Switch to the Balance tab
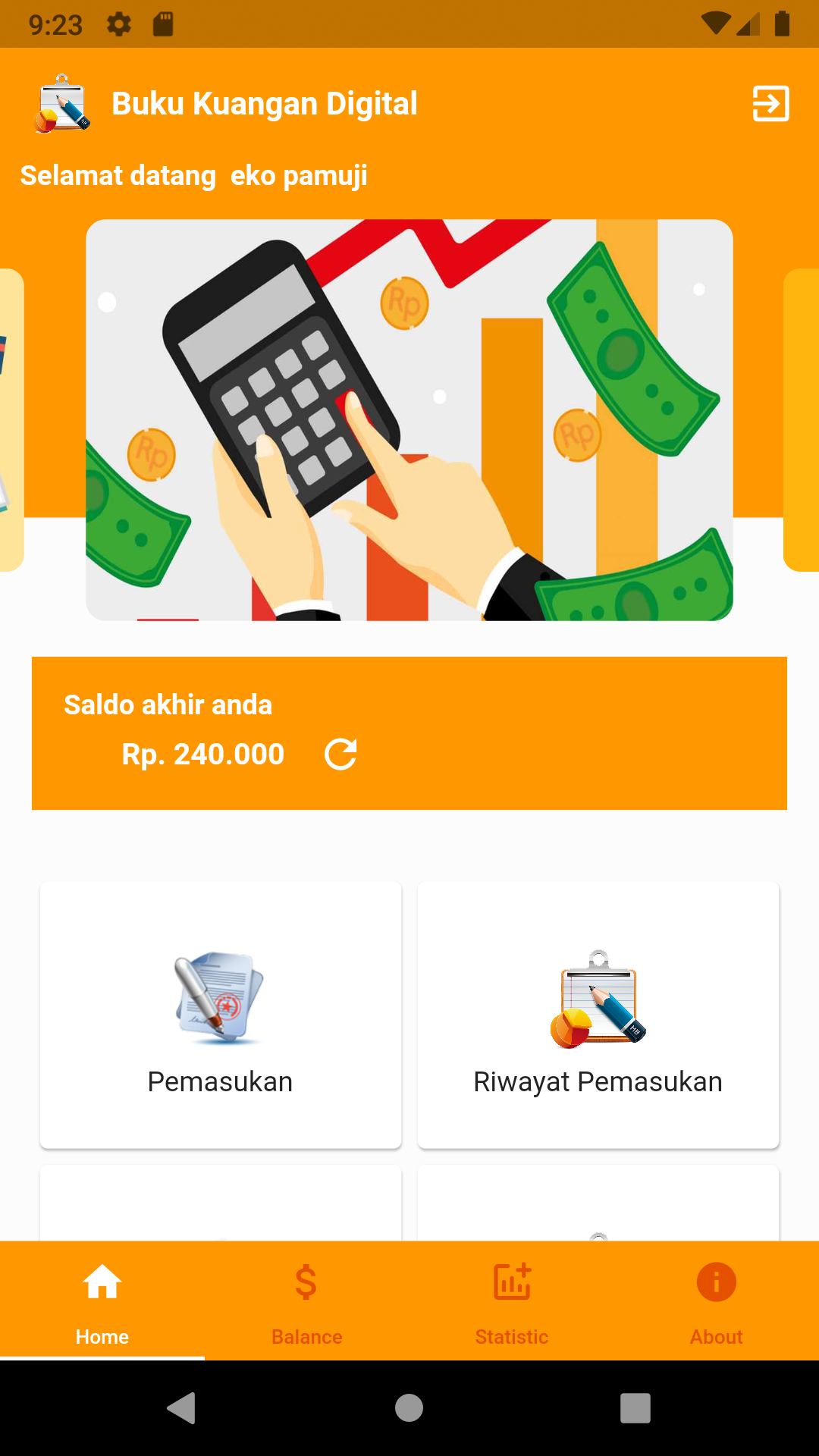 (306, 1300)
